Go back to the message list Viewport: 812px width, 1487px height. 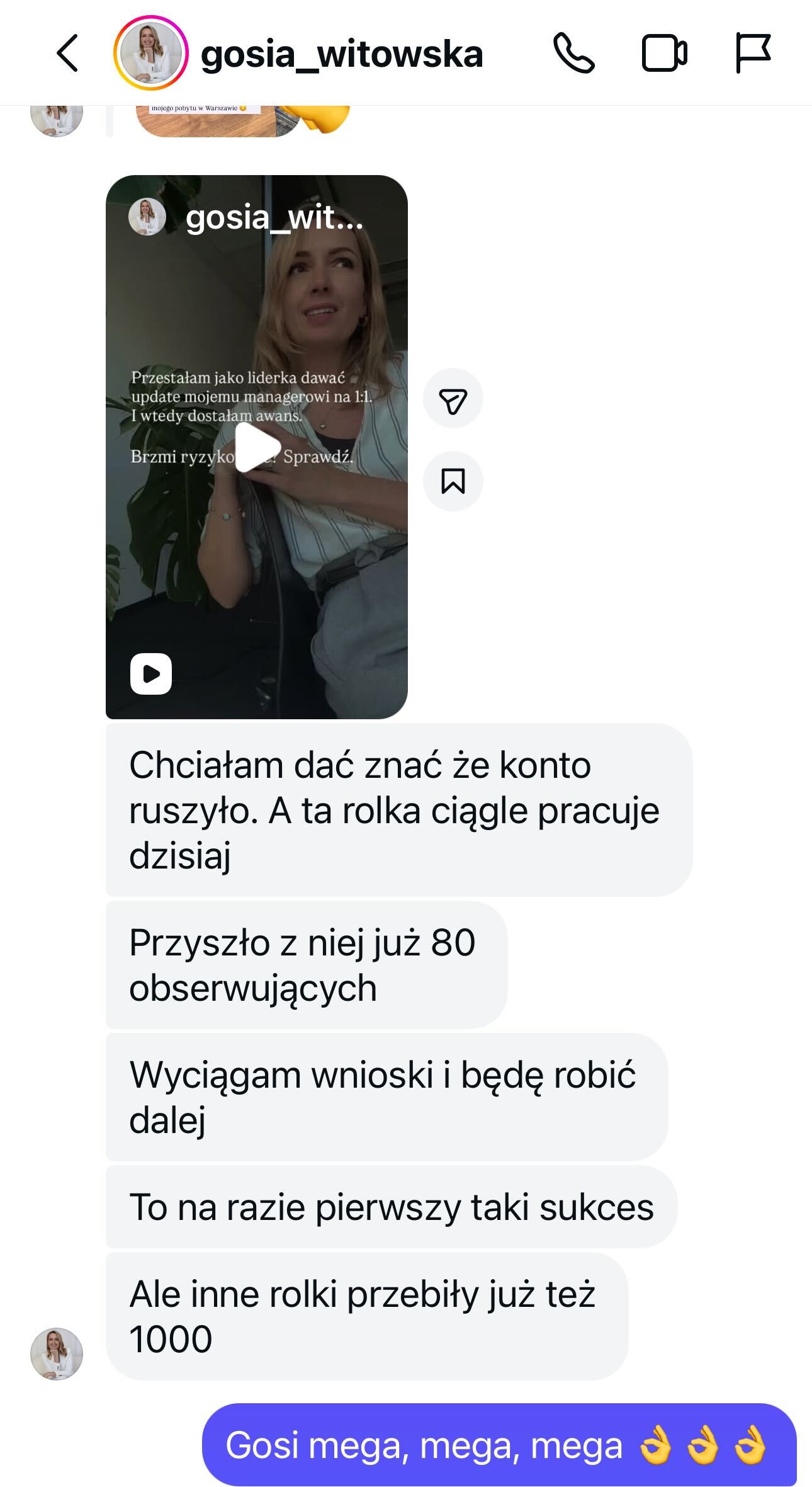pos(68,54)
